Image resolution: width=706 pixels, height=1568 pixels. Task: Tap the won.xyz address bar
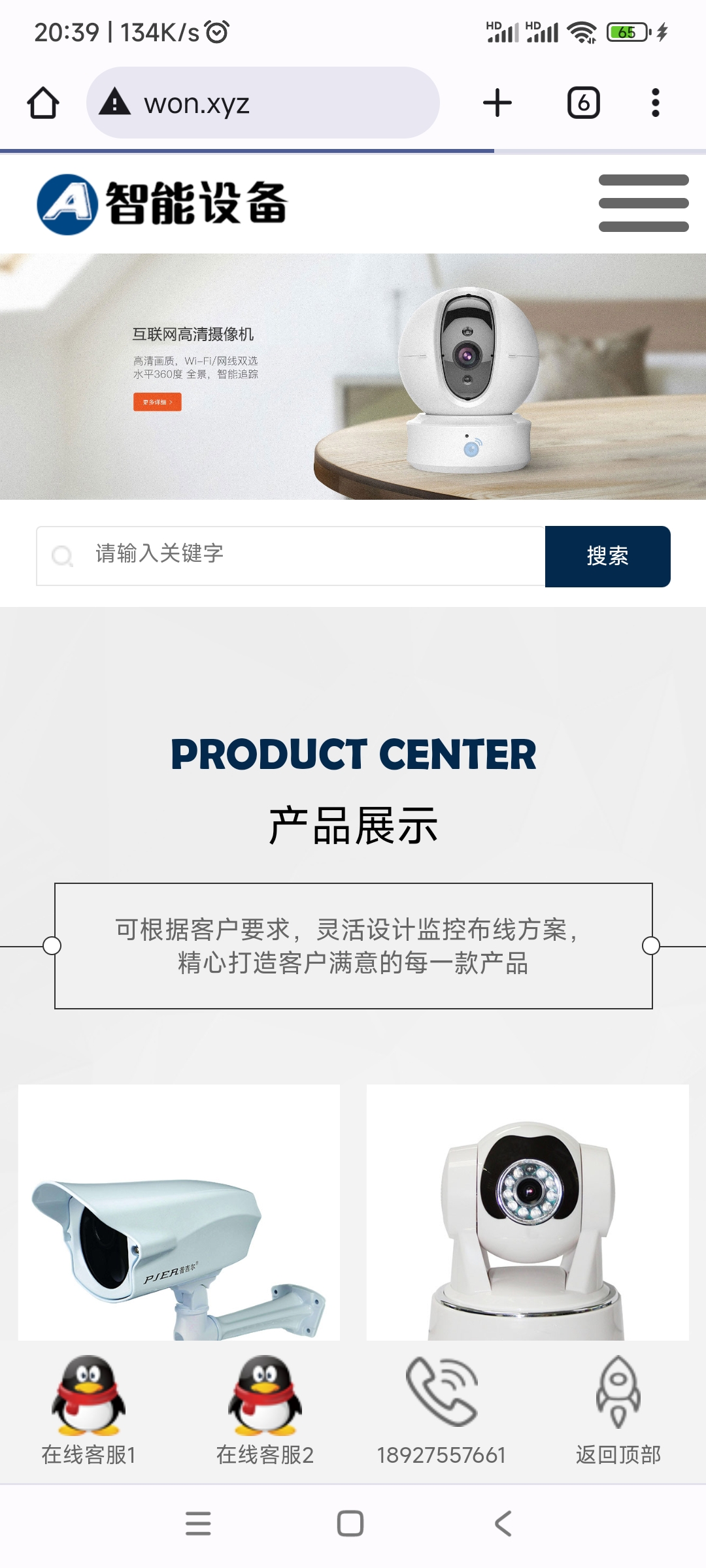coord(261,103)
